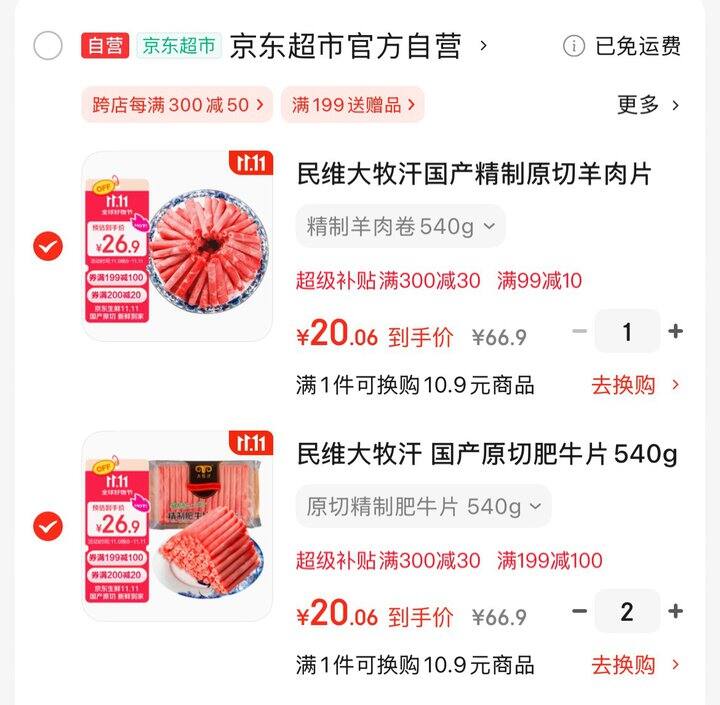Viewport: 720px width, 705px height.
Task: Edit the 肥牛片 quantity field showing 2
Action: pyautogui.click(x=627, y=611)
